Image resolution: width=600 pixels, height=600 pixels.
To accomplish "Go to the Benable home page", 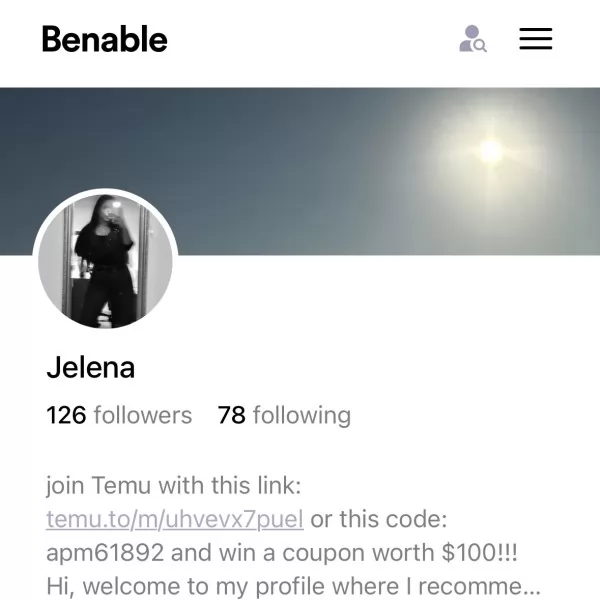I will pyautogui.click(x=105, y=40).
